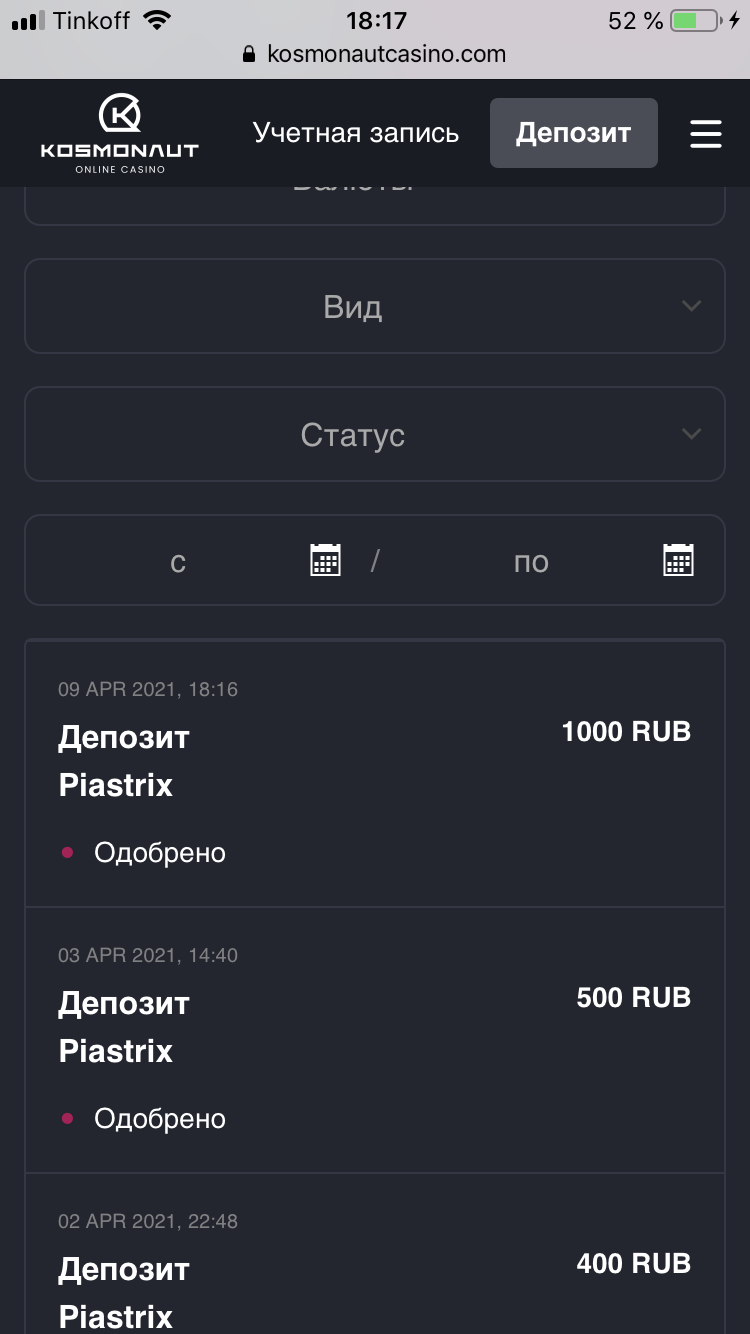The width and height of the screenshot is (750, 1334).
Task: Tap the Депозит button in header
Action: coord(574,133)
